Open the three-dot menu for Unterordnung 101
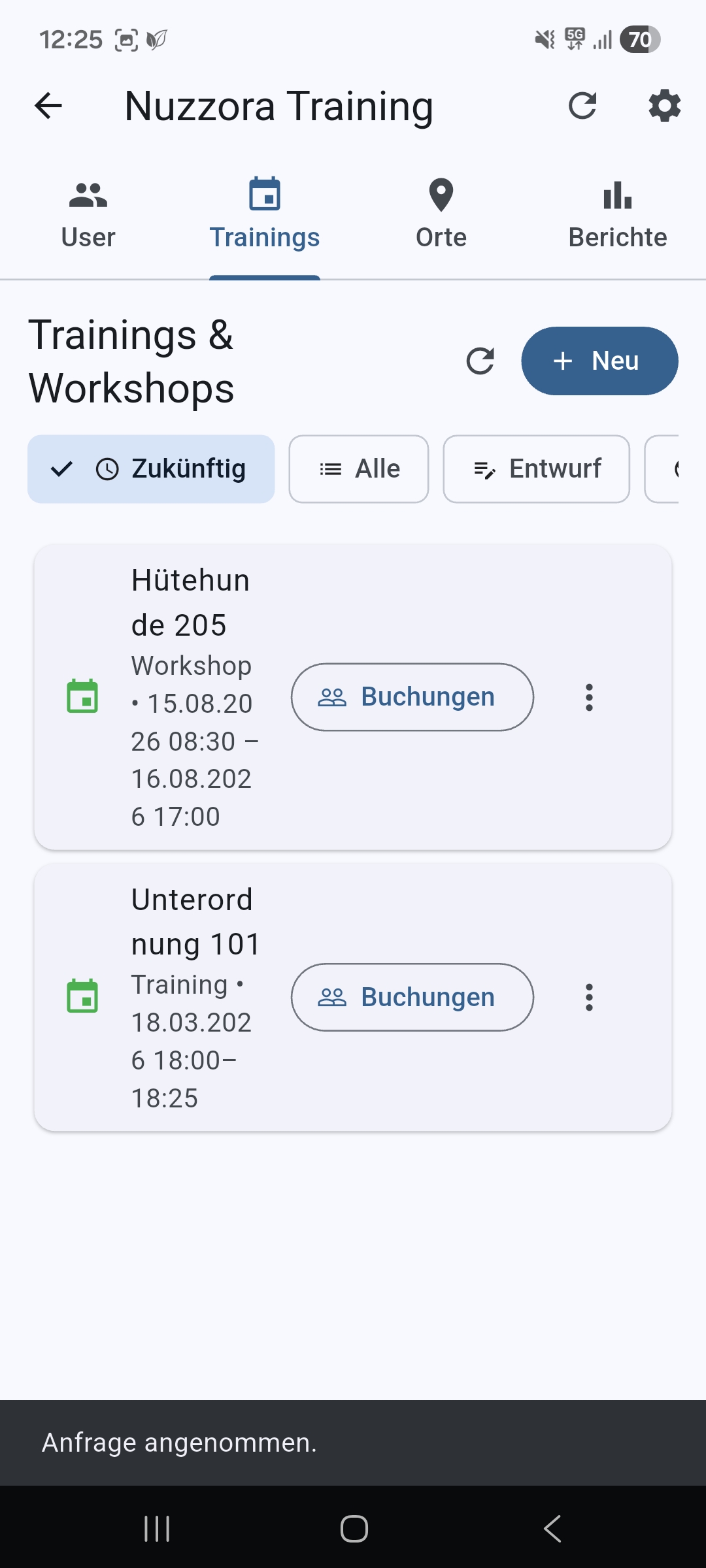 pyautogui.click(x=589, y=998)
